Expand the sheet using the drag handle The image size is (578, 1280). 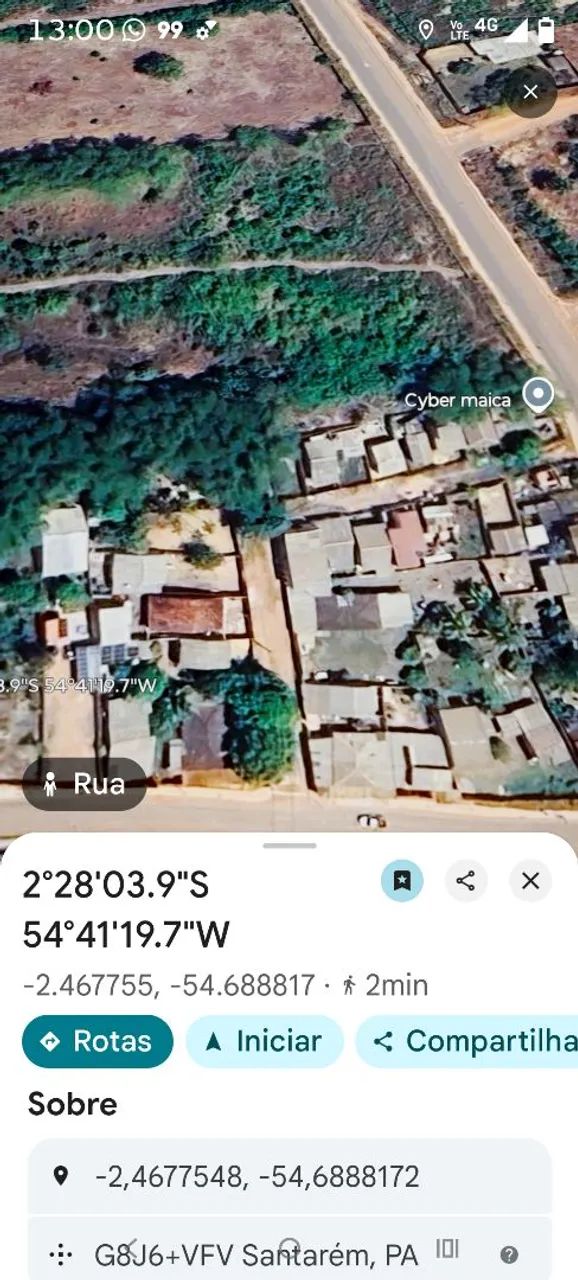289,846
